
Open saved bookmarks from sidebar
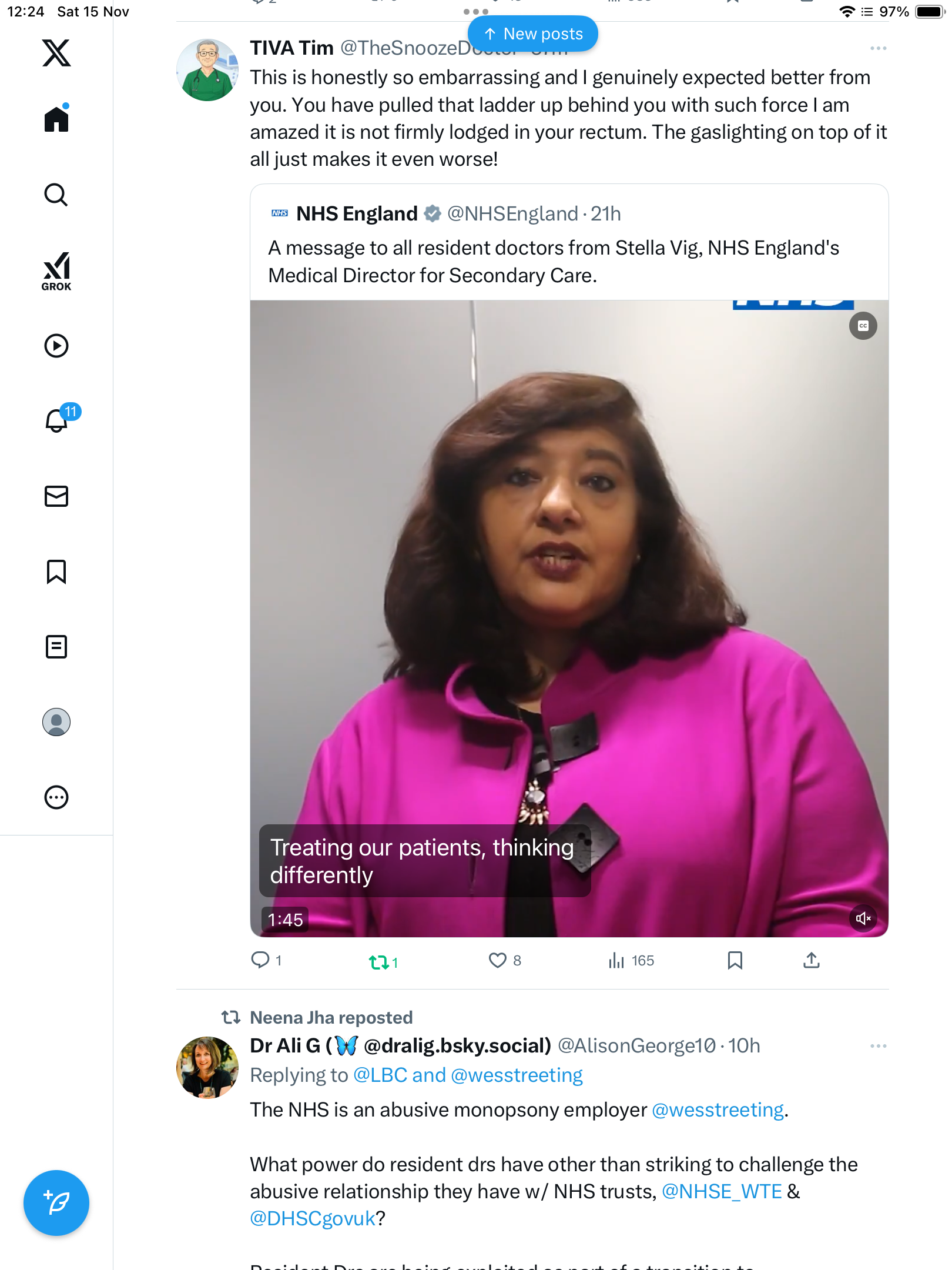point(56,571)
